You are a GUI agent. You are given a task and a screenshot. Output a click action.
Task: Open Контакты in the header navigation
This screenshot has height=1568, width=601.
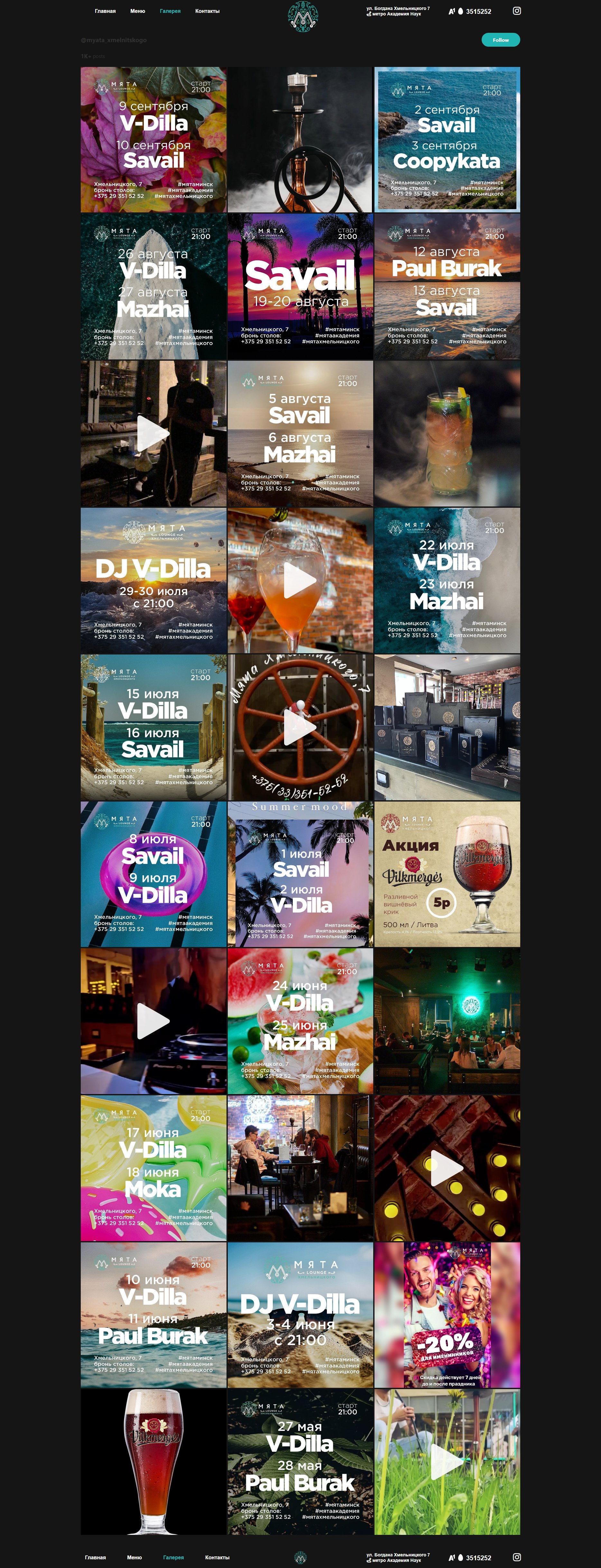pyautogui.click(x=207, y=11)
